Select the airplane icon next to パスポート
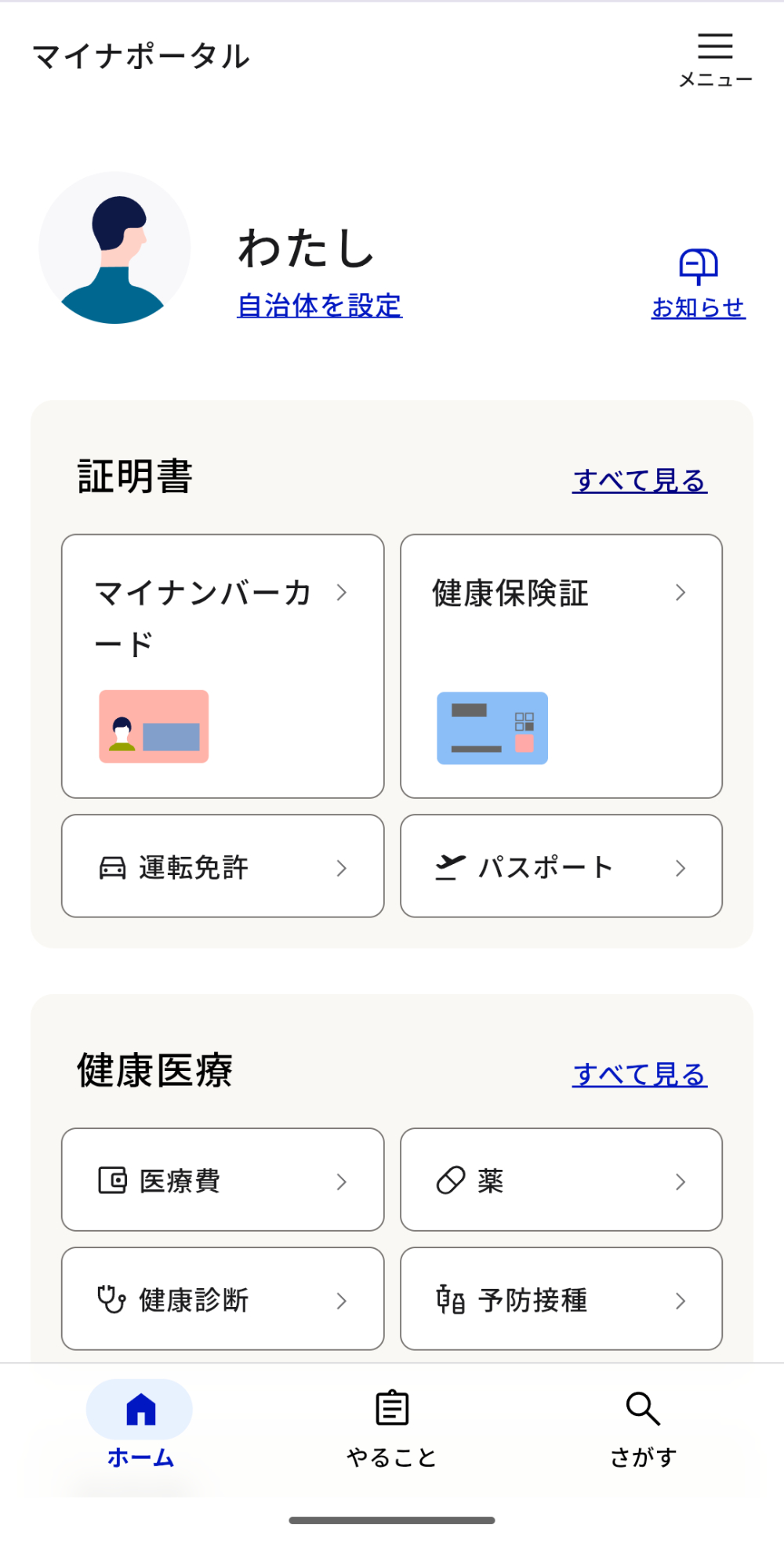The image size is (784, 1543). click(x=449, y=867)
